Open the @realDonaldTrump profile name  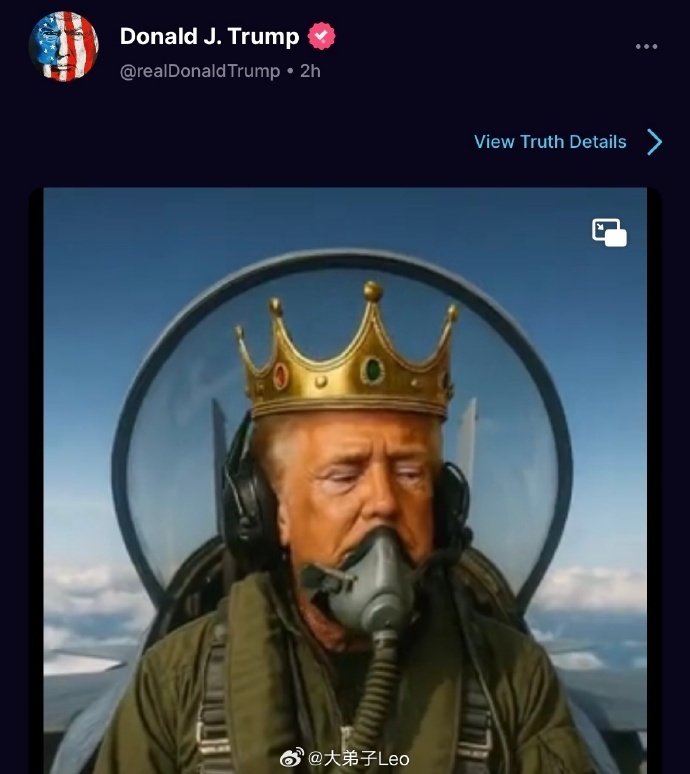[199, 72]
